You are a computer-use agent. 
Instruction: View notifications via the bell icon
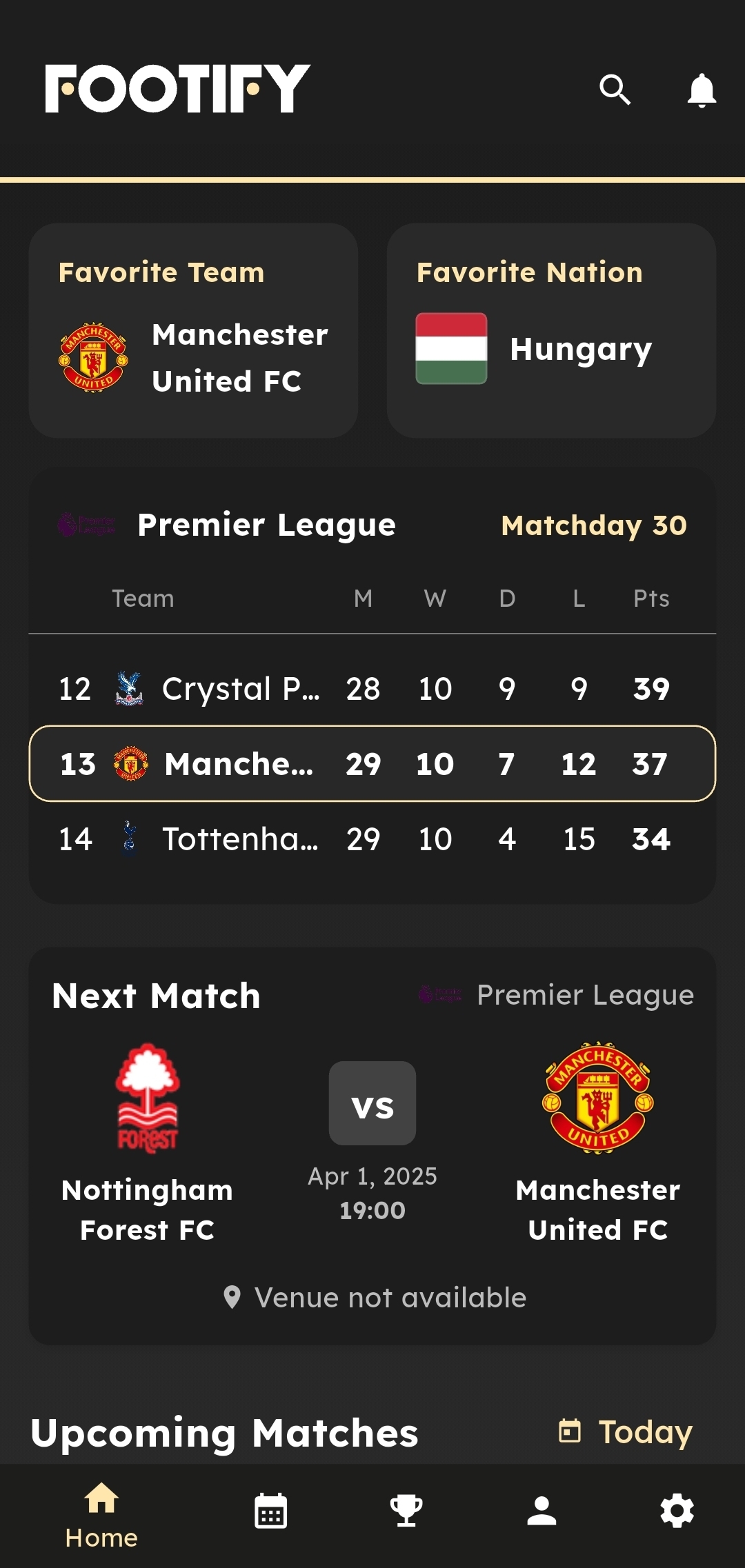coord(701,91)
